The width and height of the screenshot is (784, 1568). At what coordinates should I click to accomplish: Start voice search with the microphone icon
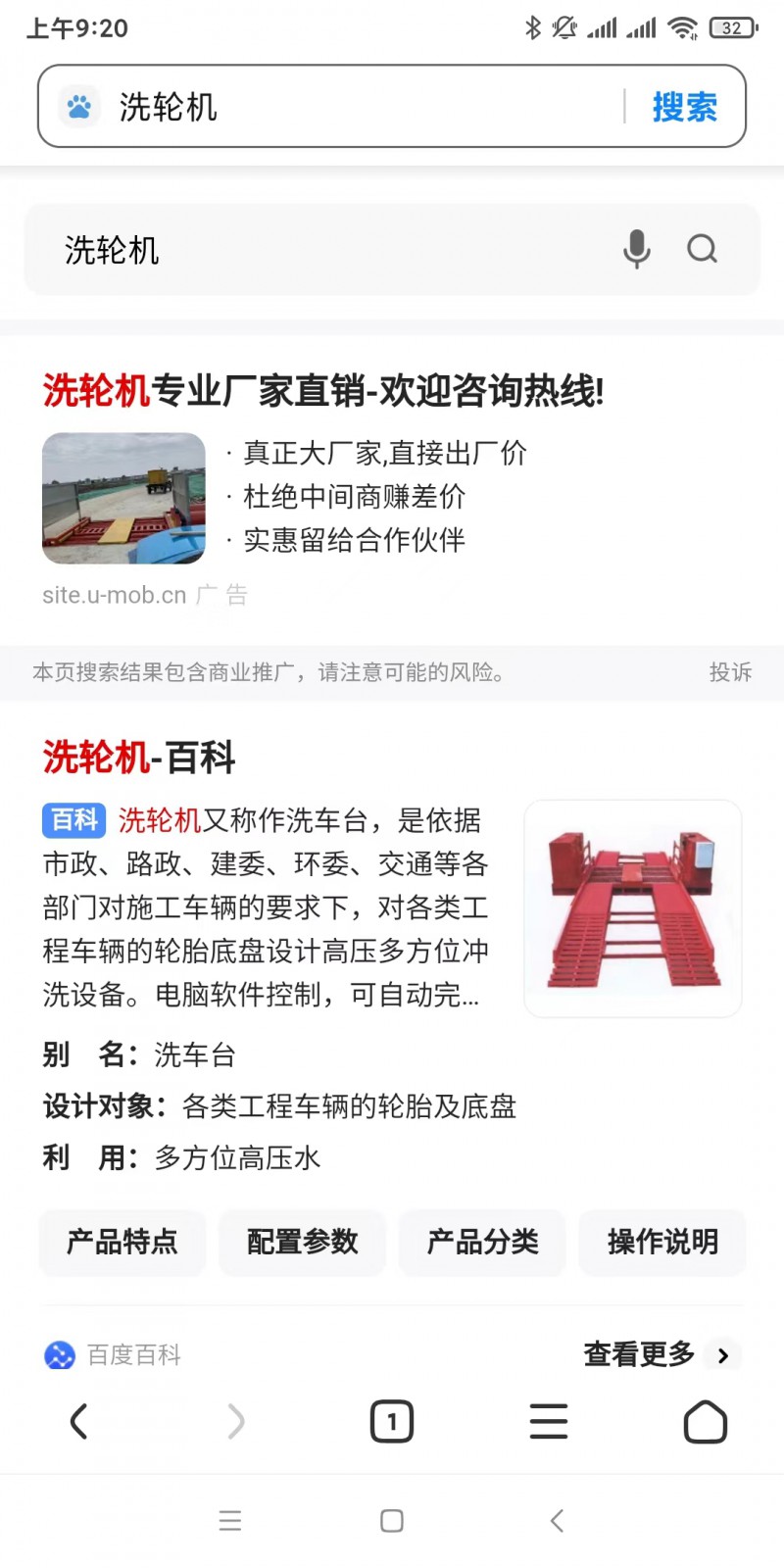[636, 249]
